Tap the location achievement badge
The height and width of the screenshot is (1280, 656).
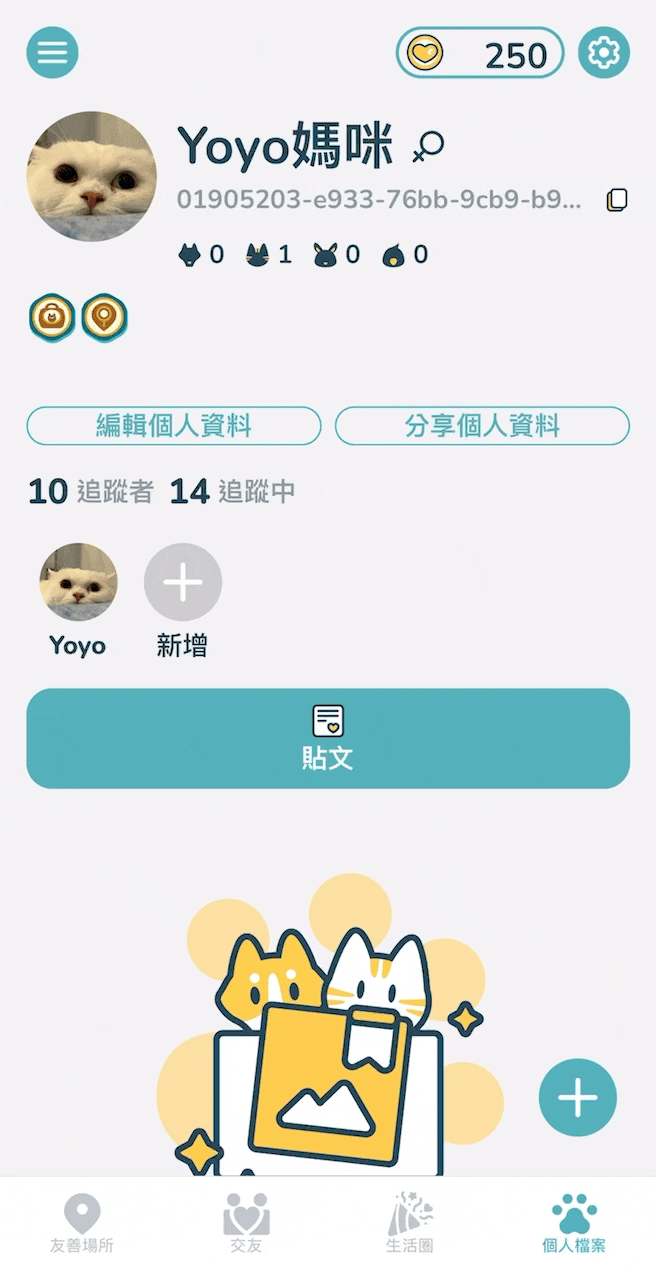click(x=104, y=318)
